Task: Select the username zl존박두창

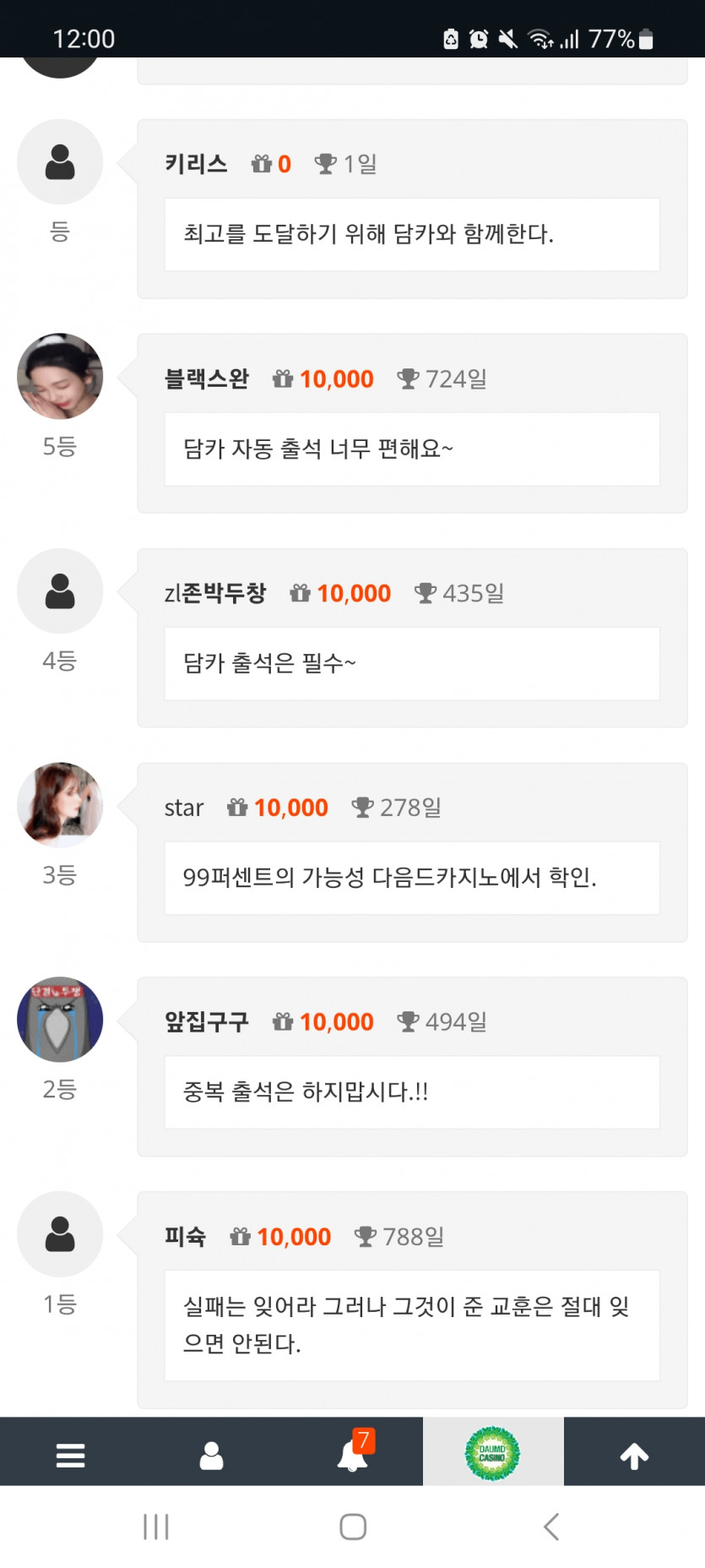Action: pos(214,592)
